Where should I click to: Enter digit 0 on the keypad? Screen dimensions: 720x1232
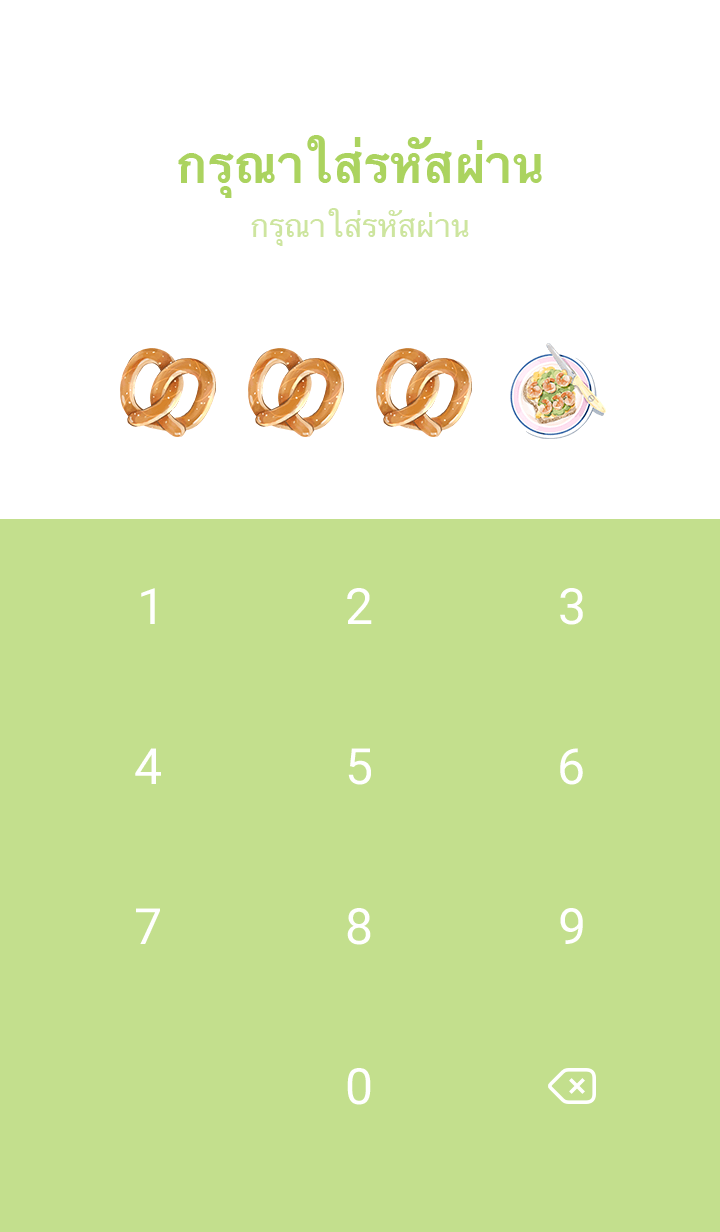(x=359, y=1087)
